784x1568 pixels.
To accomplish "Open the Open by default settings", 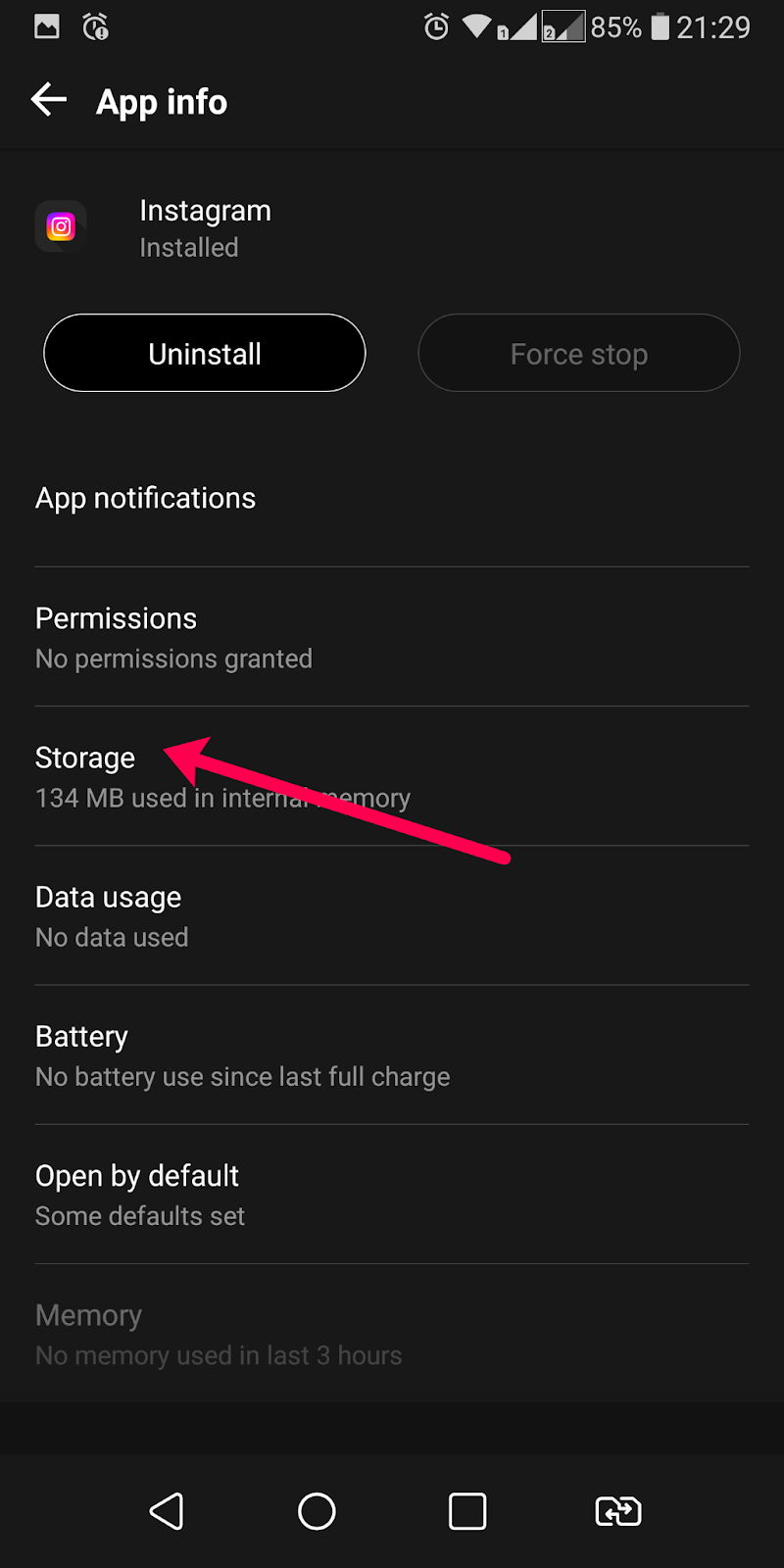I will (392, 1195).
